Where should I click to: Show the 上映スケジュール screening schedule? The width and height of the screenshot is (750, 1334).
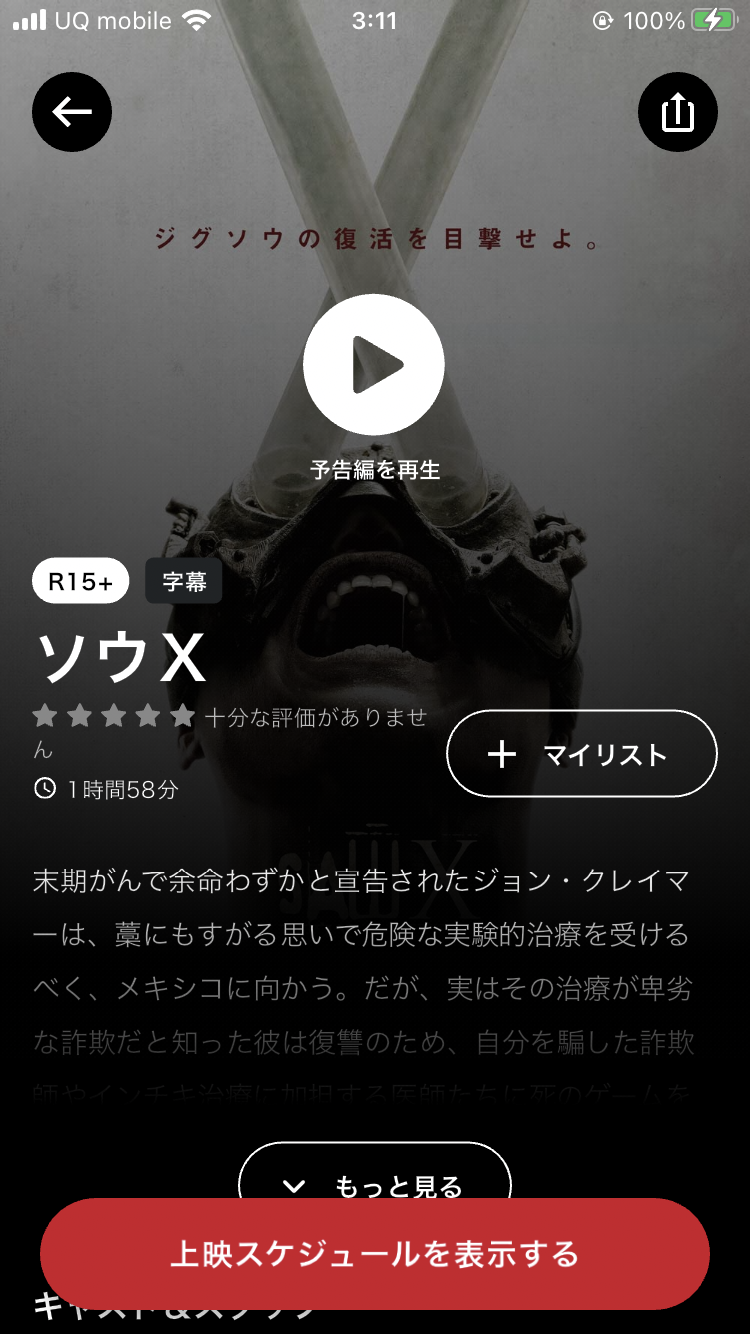point(375,1254)
